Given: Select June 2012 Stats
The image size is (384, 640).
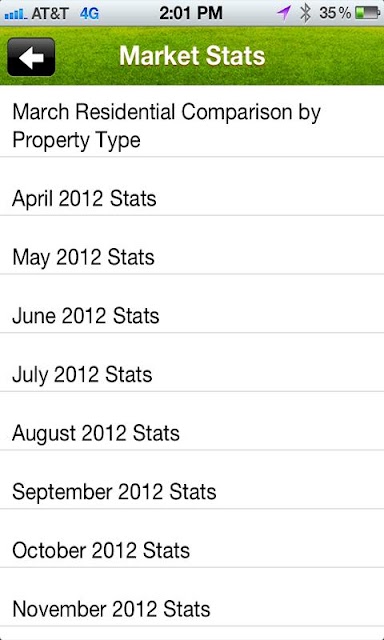Looking at the screenshot, I should tap(192, 304).
